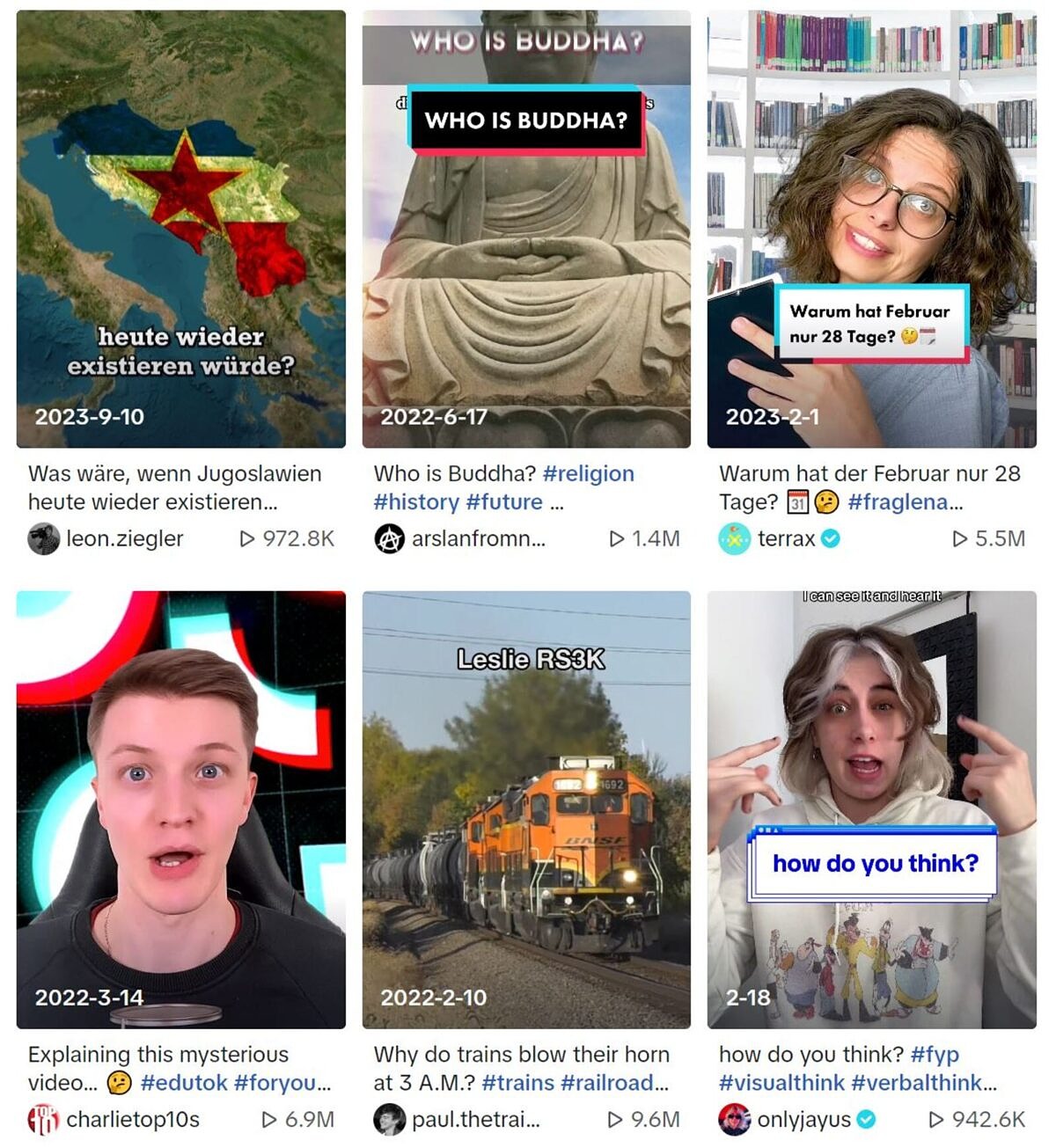Tap the #religion hashtag
The height and width of the screenshot is (1148, 1056).
tap(588, 473)
